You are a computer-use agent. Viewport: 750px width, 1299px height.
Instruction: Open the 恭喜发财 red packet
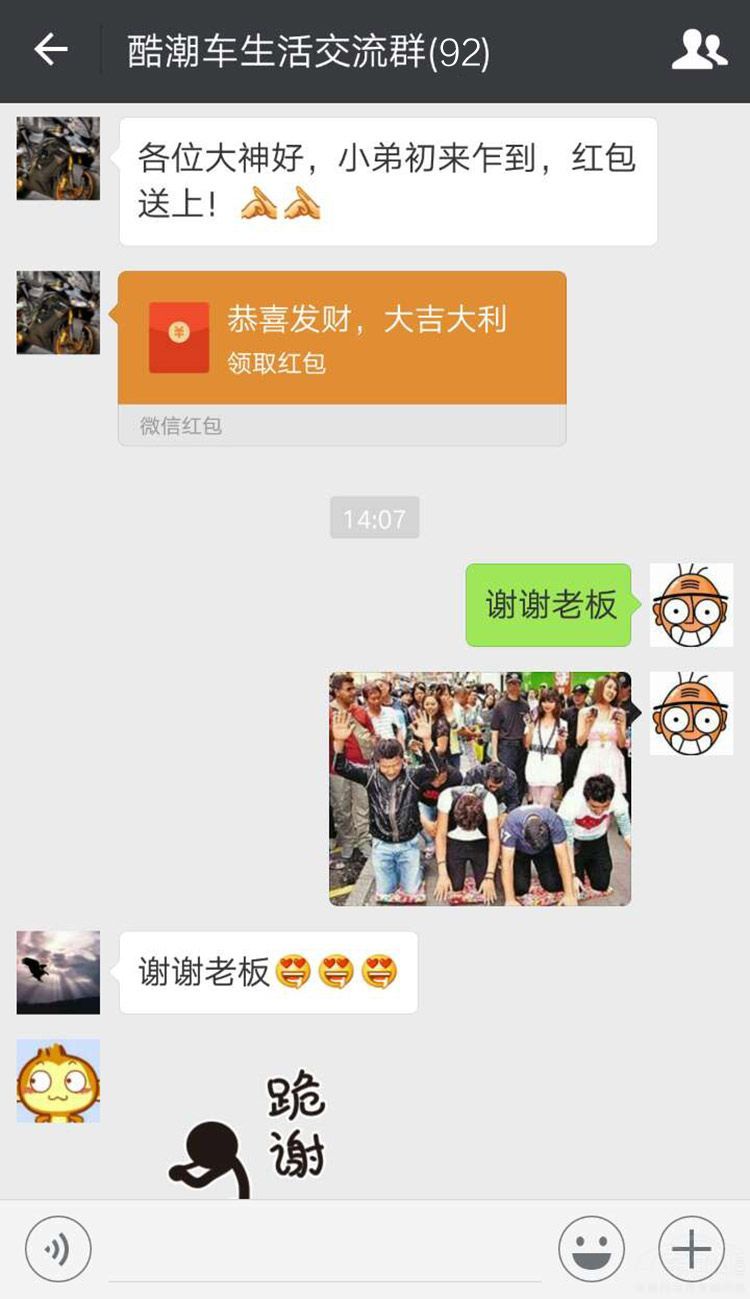(x=342, y=338)
